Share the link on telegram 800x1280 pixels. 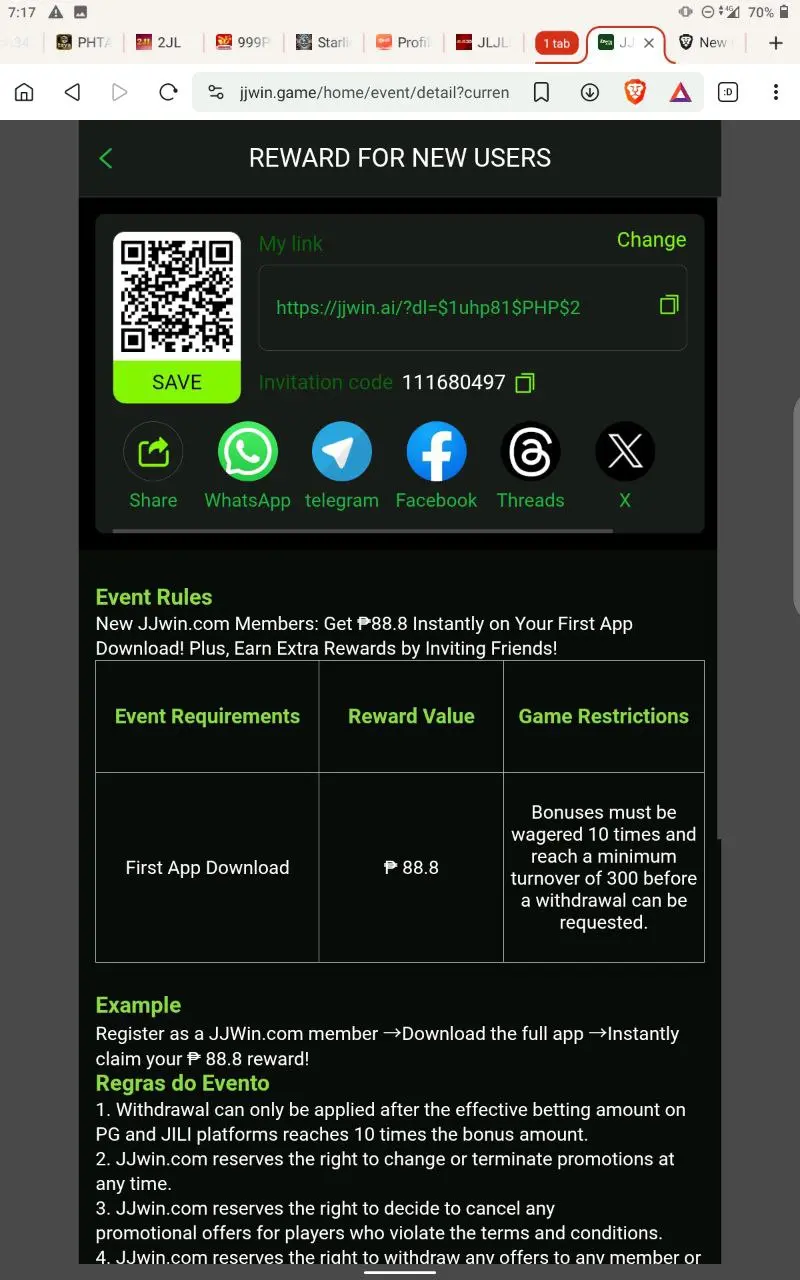(x=341, y=453)
